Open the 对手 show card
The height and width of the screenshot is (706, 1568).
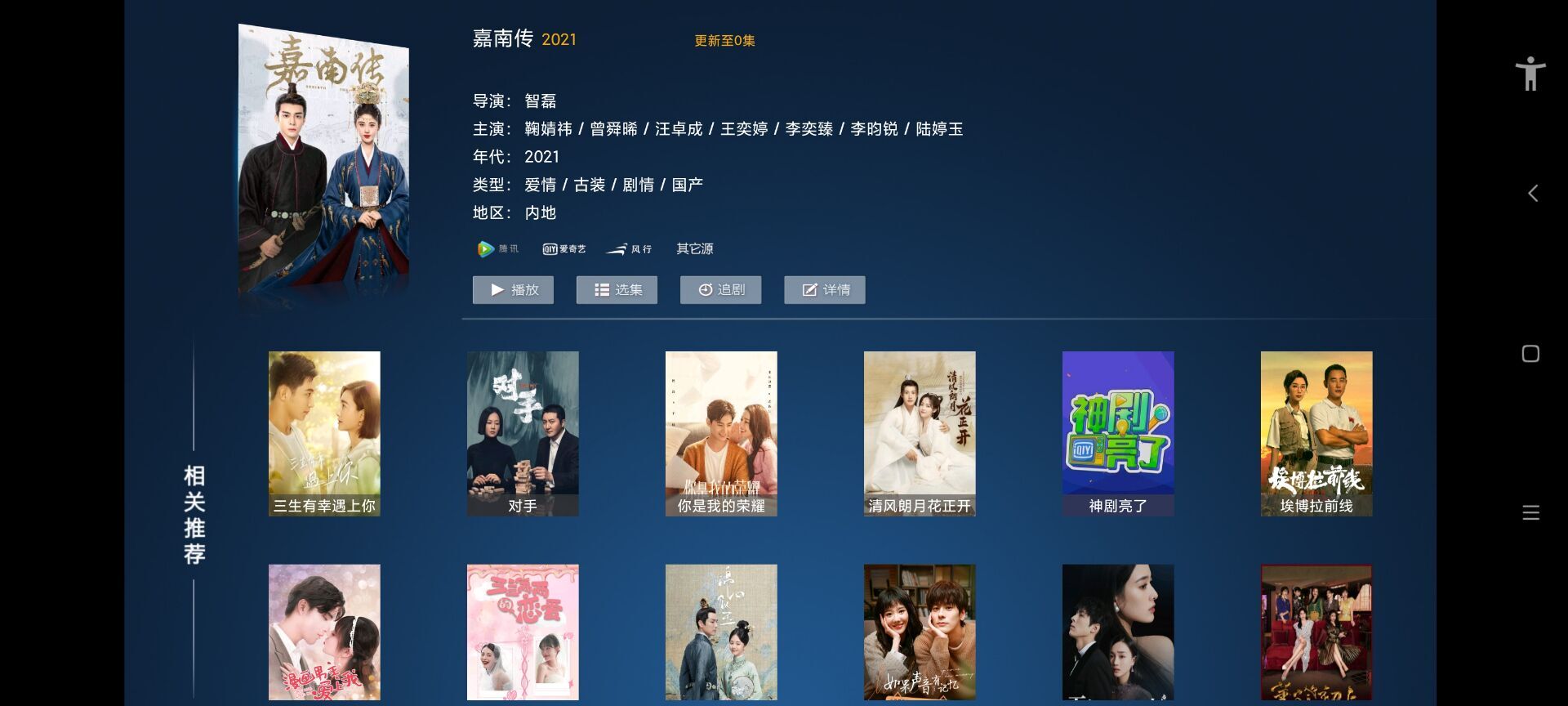tap(523, 433)
